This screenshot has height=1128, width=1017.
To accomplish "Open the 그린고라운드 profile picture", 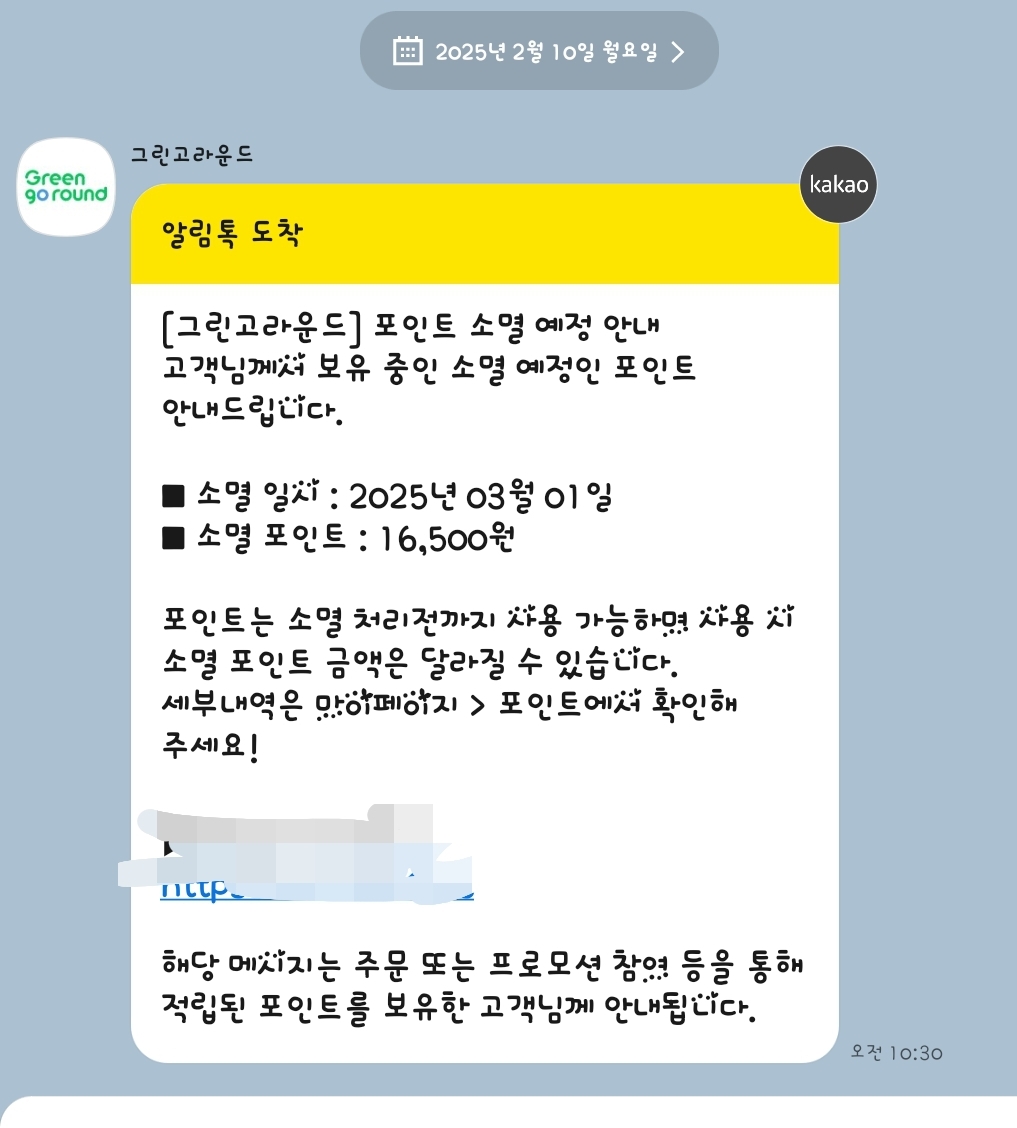I will pos(66,187).
